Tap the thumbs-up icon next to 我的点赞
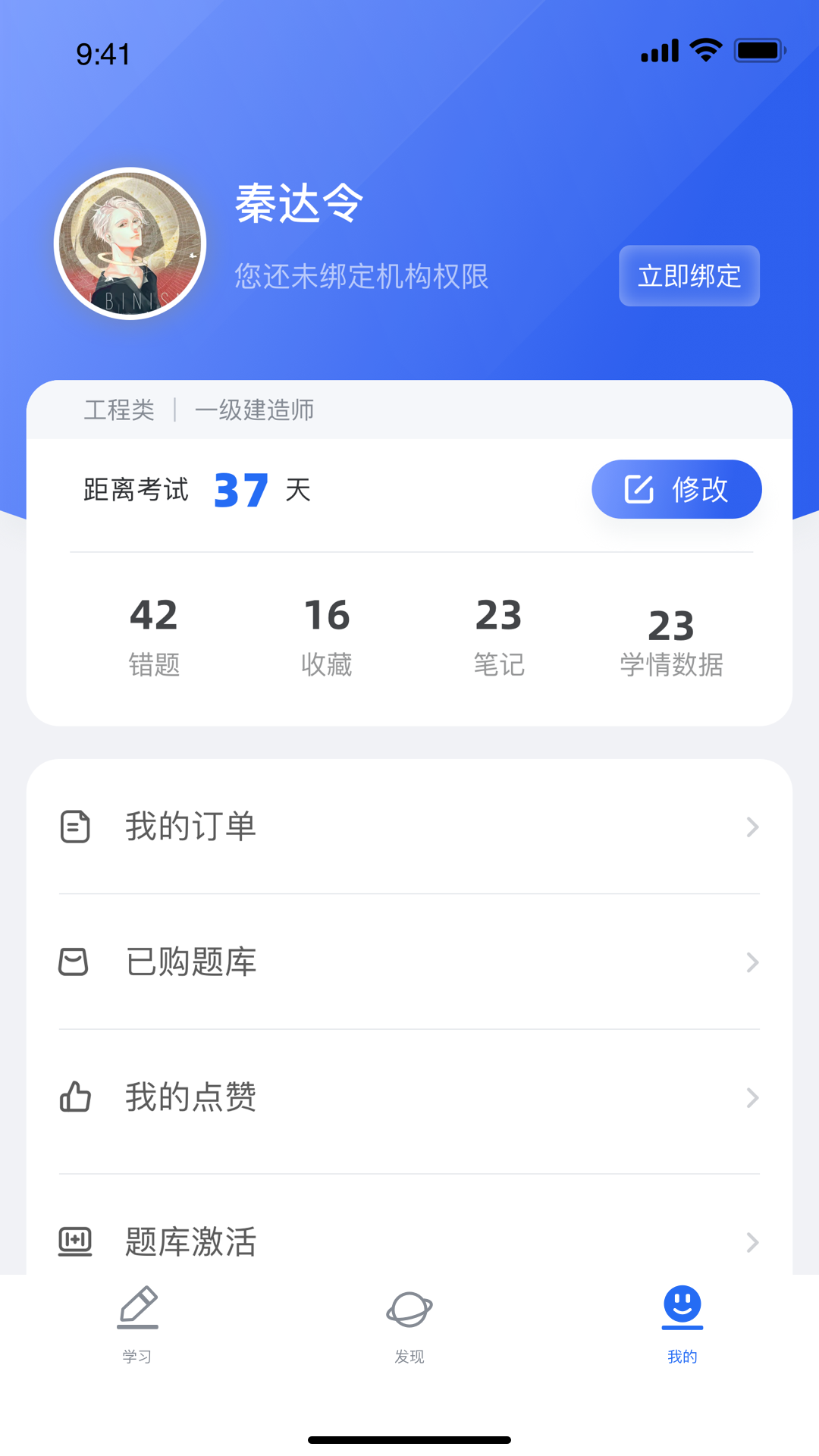The width and height of the screenshot is (819, 1456). (74, 1097)
